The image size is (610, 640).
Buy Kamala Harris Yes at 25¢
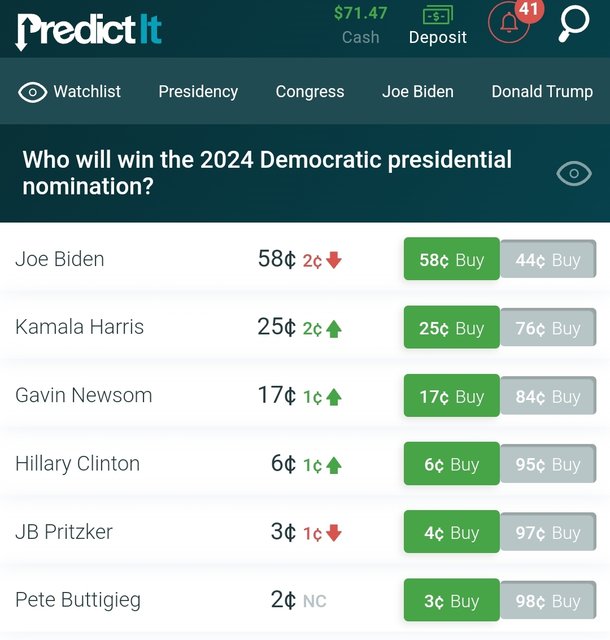click(x=451, y=328)
